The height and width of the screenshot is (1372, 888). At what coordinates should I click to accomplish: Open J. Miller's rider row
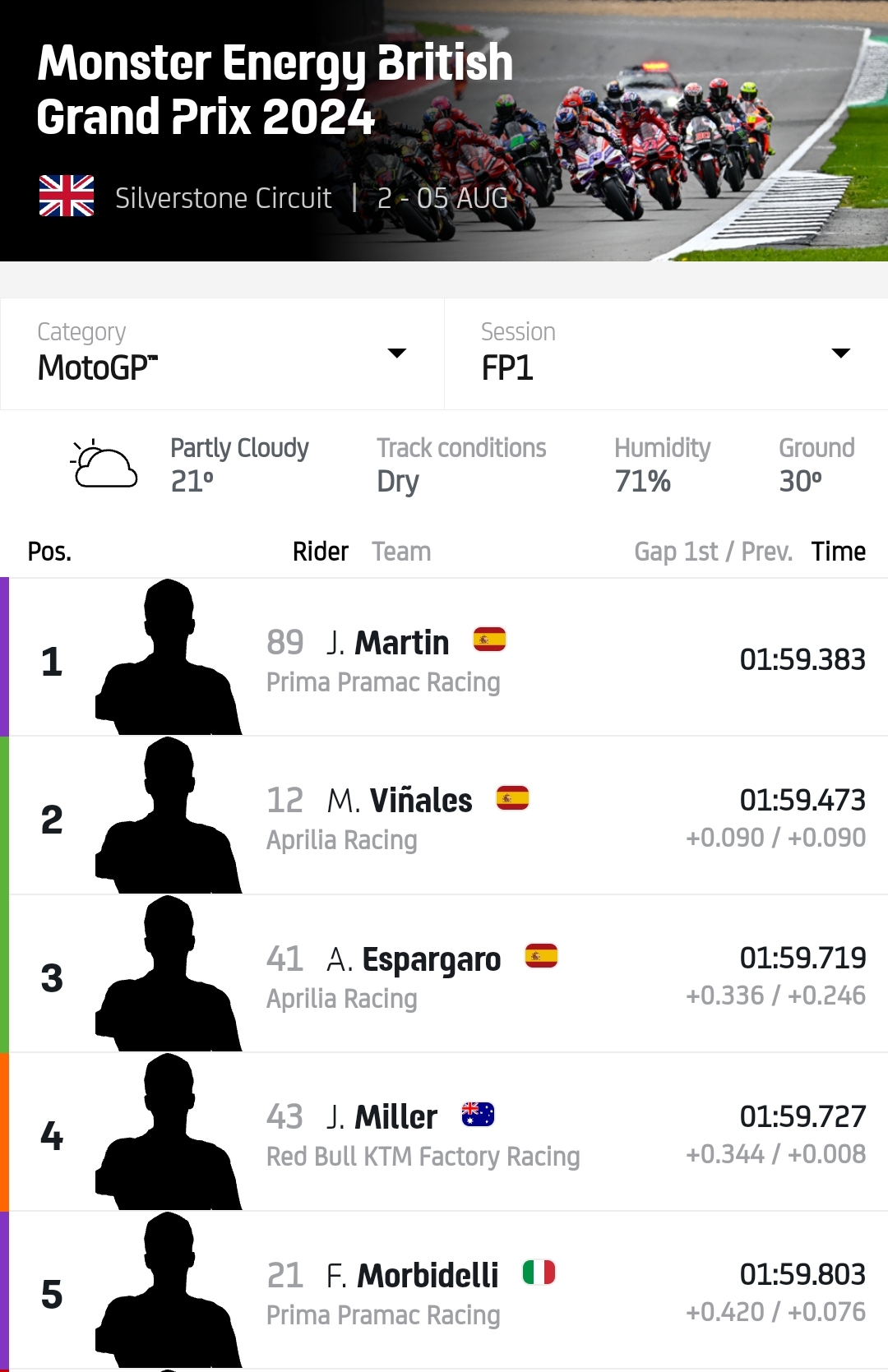point(444,1133)
